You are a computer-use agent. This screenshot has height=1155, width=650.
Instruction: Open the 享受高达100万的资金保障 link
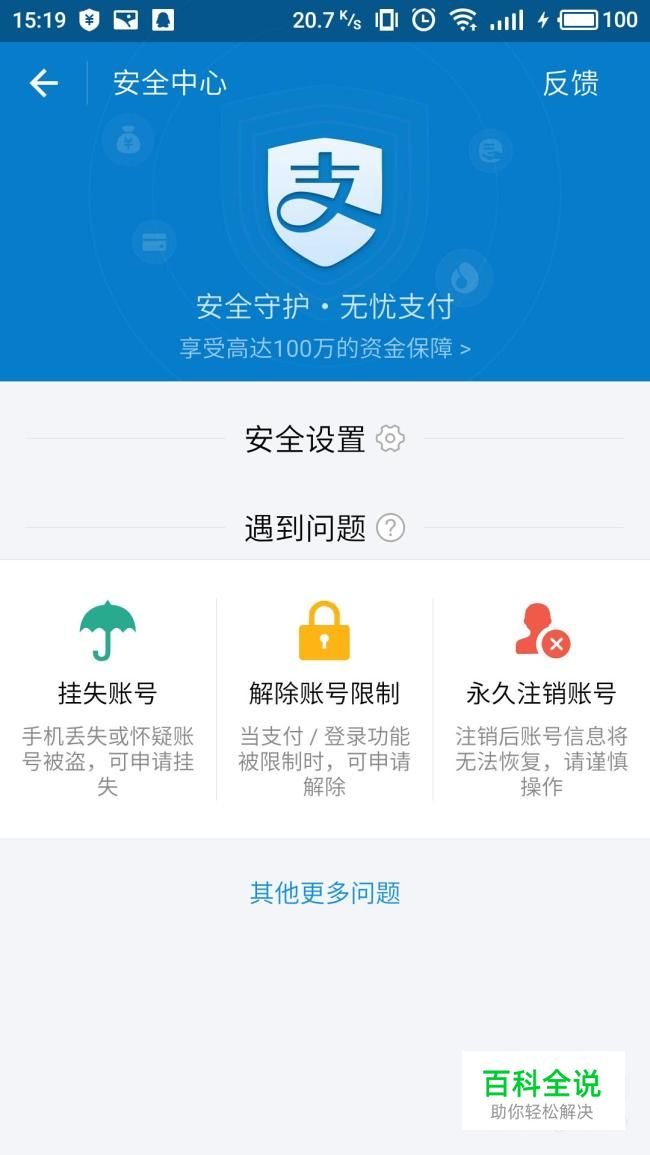(x=324, y=348)
